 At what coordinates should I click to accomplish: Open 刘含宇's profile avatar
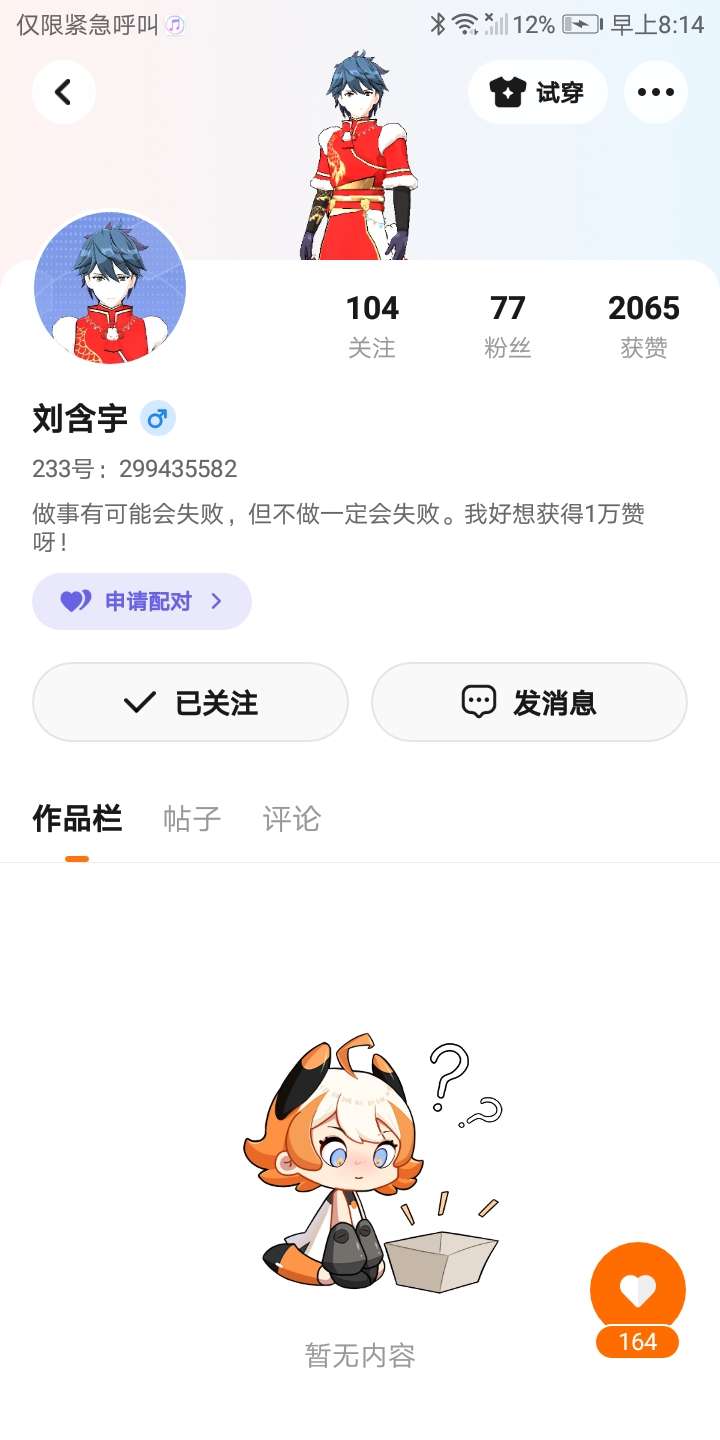tap(110, 288)
